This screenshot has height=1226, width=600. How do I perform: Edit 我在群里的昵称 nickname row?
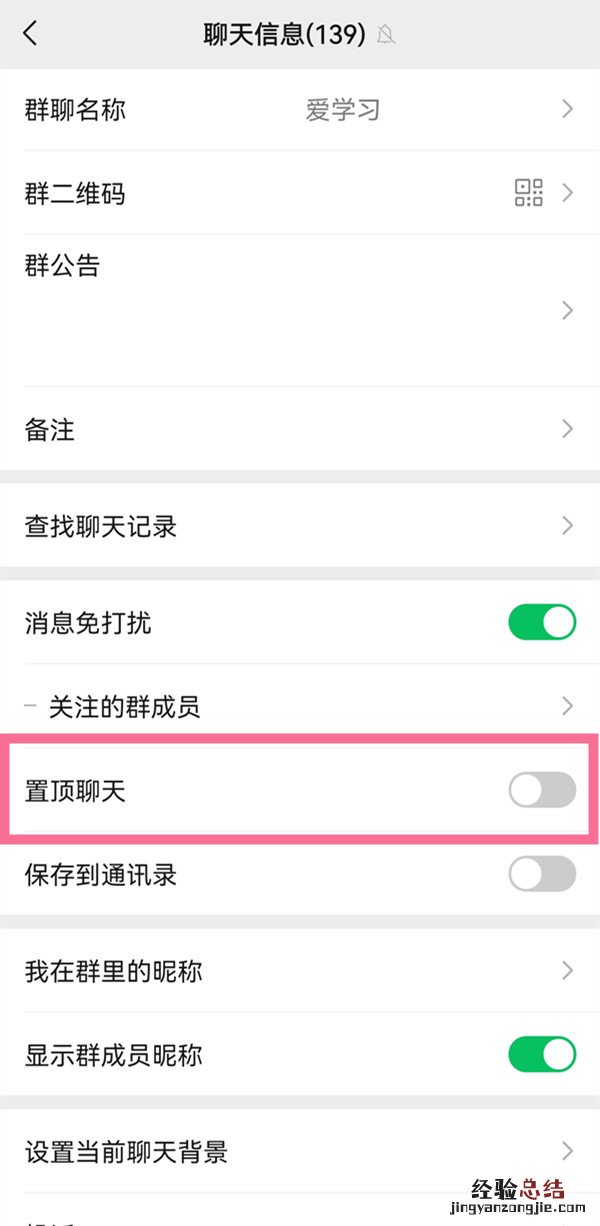point(300,970)
